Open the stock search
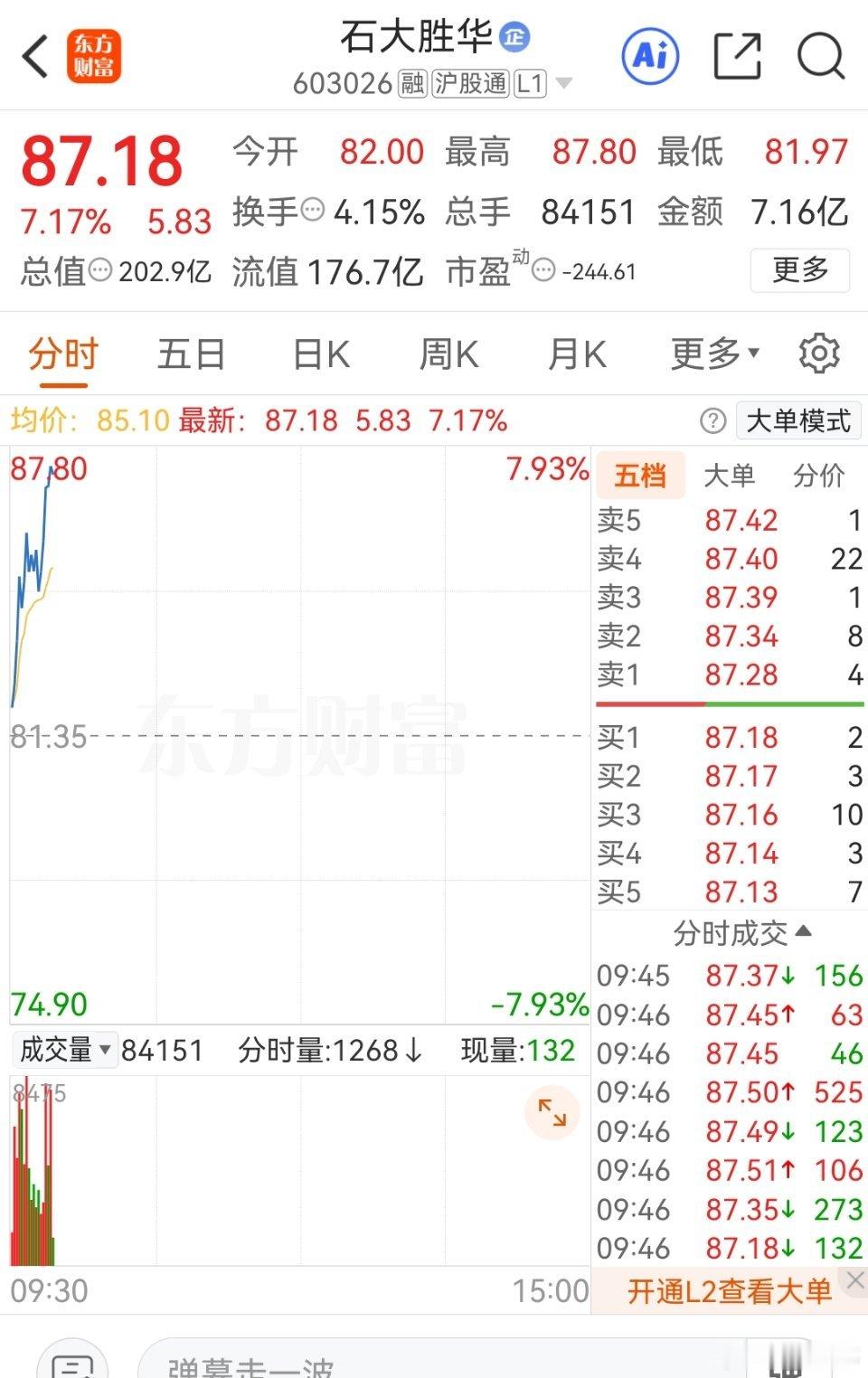This screenshot has height=1378, width=868. click(x=819, y=55)
